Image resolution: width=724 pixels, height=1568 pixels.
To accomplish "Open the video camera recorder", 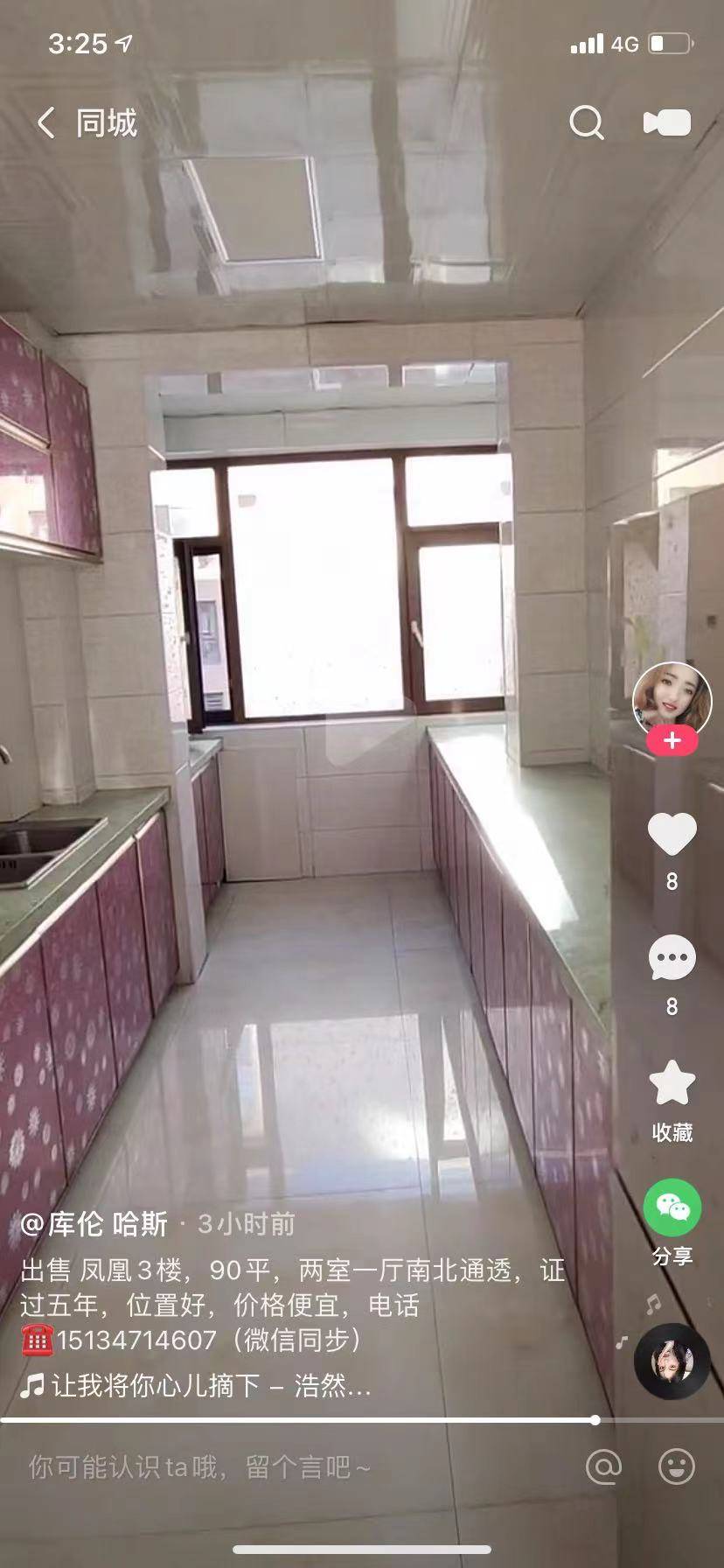I will coord(667,123).
